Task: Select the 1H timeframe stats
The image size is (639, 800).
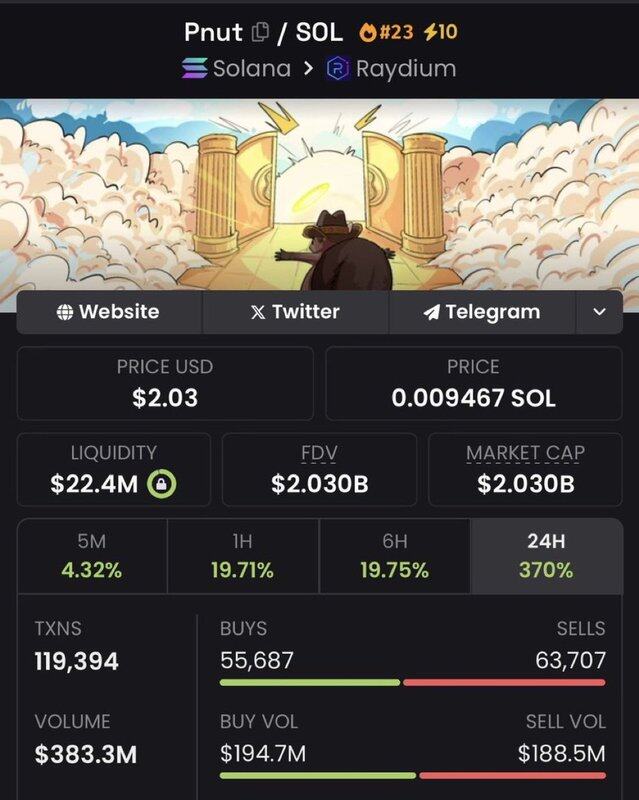Action: click(242, 556)
